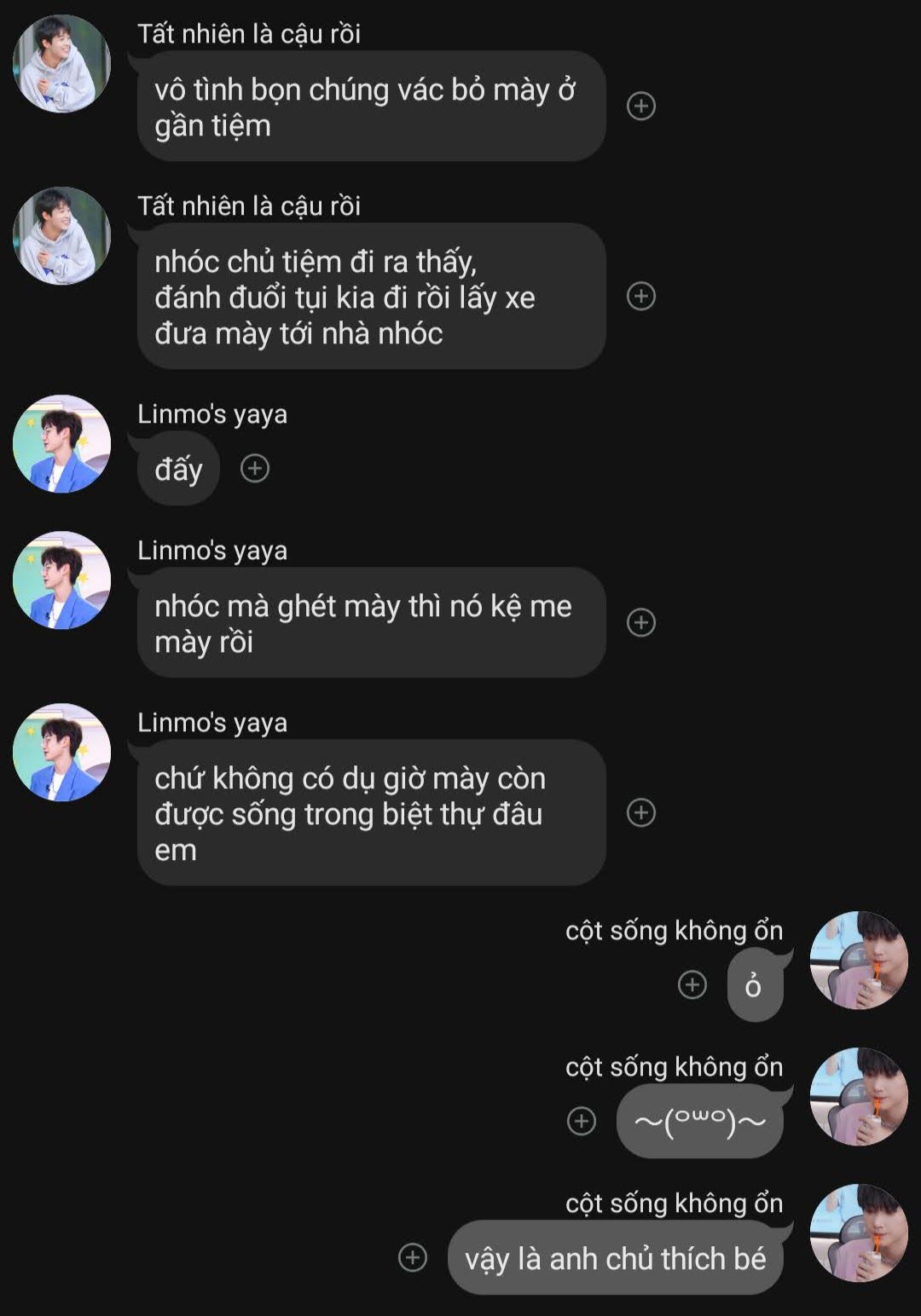Viewport: 921px width, 1316px height.
Task: React to "nhóc mà ghét mày" message
Action: point(641,622)
